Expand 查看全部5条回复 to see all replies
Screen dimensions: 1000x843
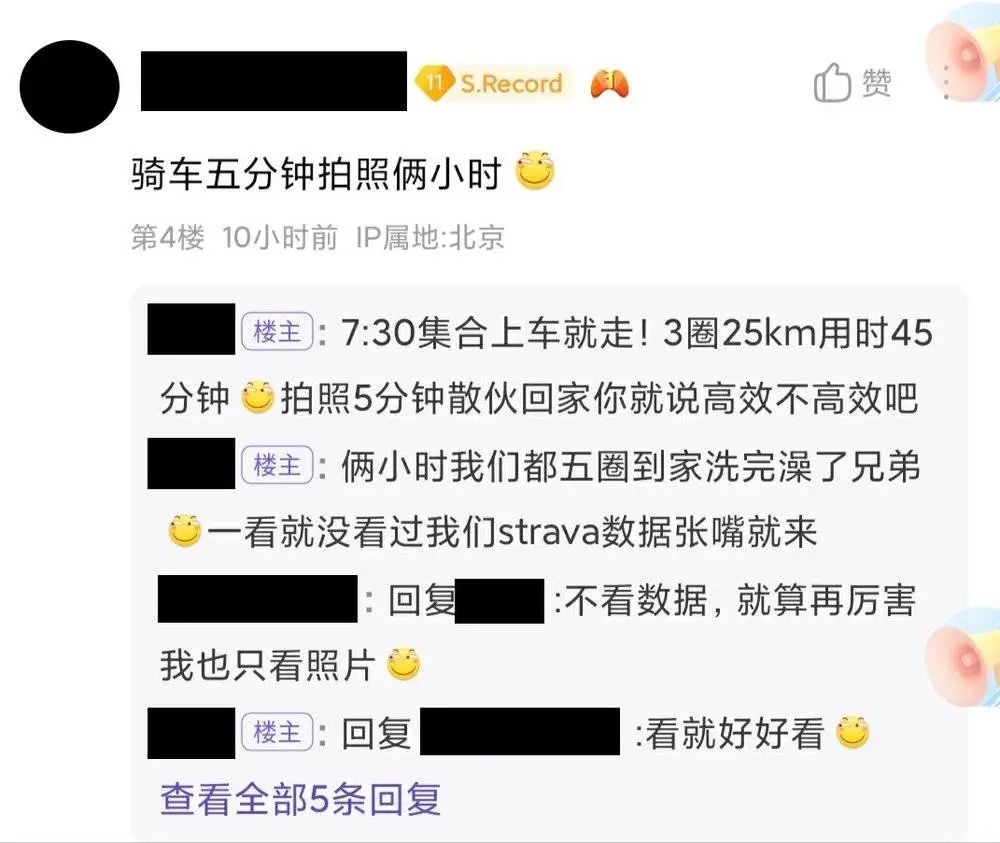[300, 798]
